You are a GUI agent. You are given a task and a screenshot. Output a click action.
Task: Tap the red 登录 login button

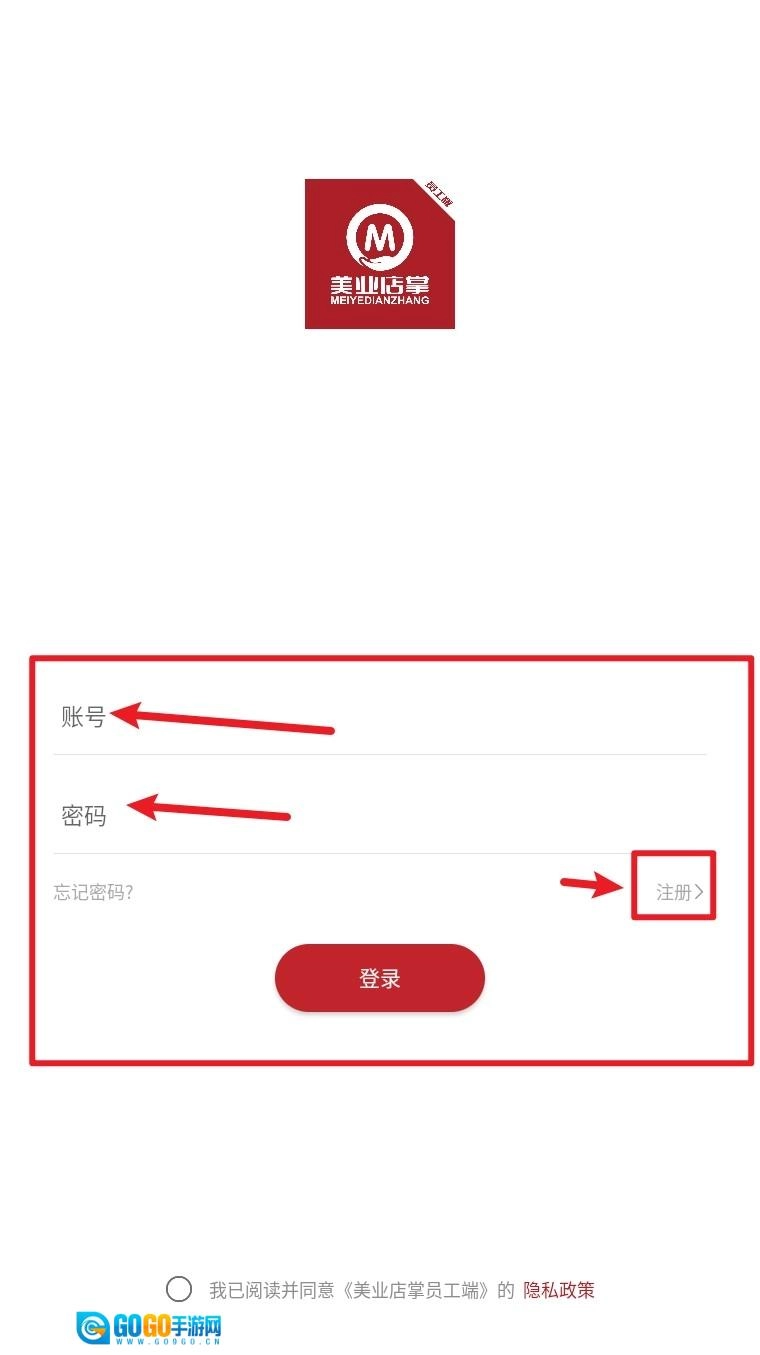380,978
